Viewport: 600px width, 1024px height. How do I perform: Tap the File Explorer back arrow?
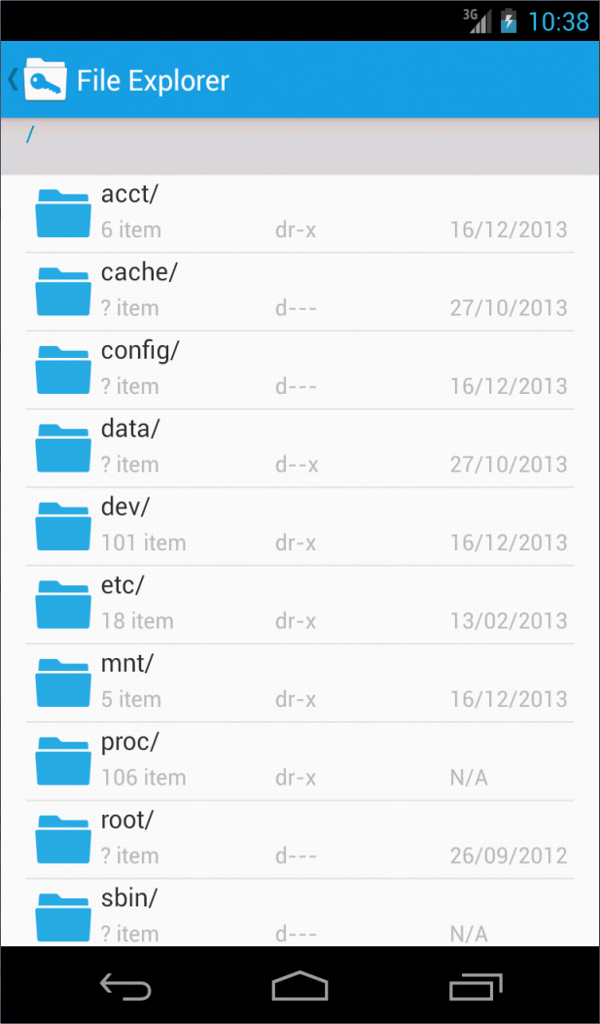coord(14,80)
